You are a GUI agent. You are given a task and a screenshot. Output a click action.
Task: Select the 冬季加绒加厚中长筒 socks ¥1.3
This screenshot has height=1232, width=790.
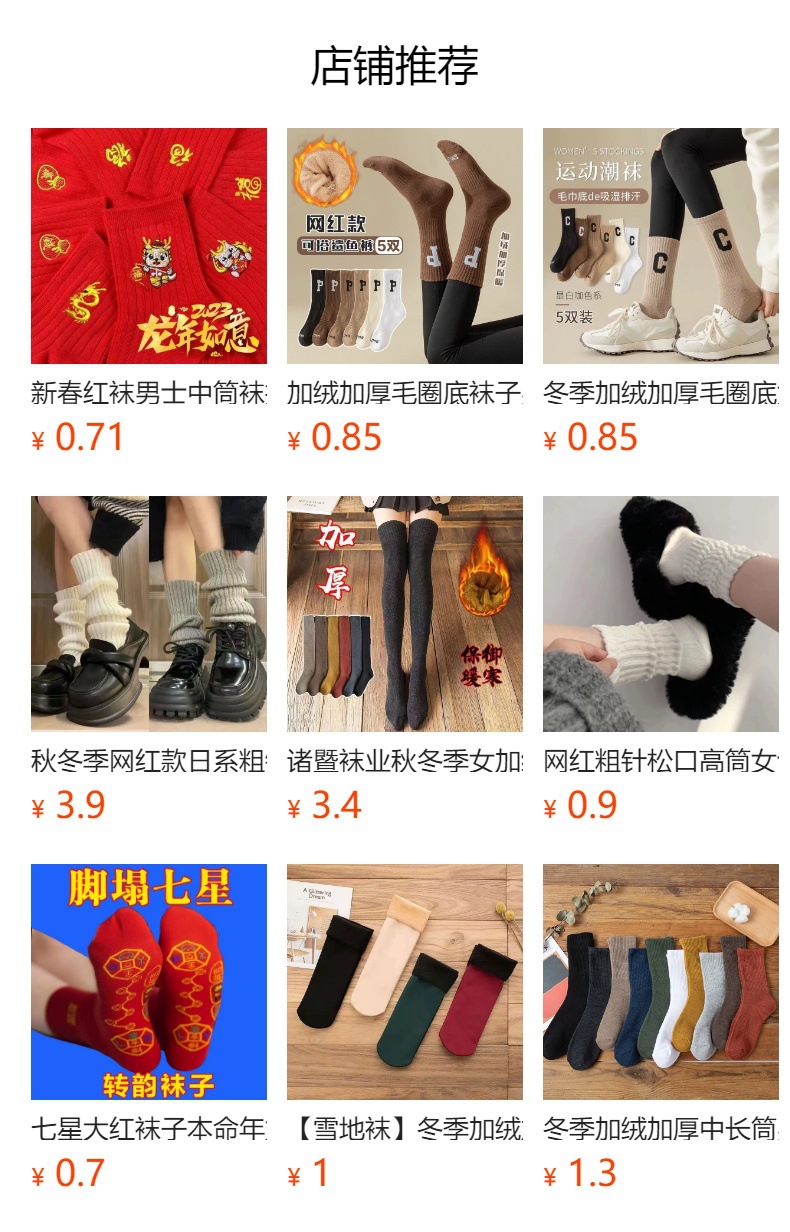pyautogui.click(x=661, y=1028)
